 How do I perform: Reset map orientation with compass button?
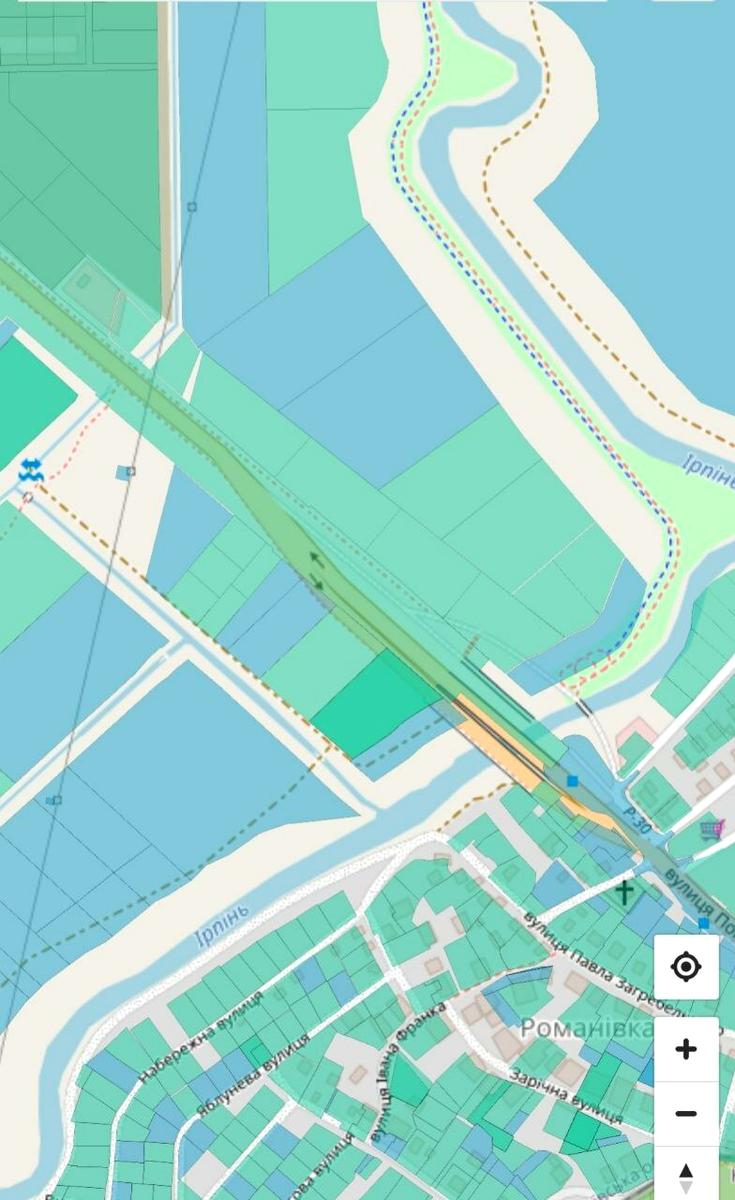686,1175
